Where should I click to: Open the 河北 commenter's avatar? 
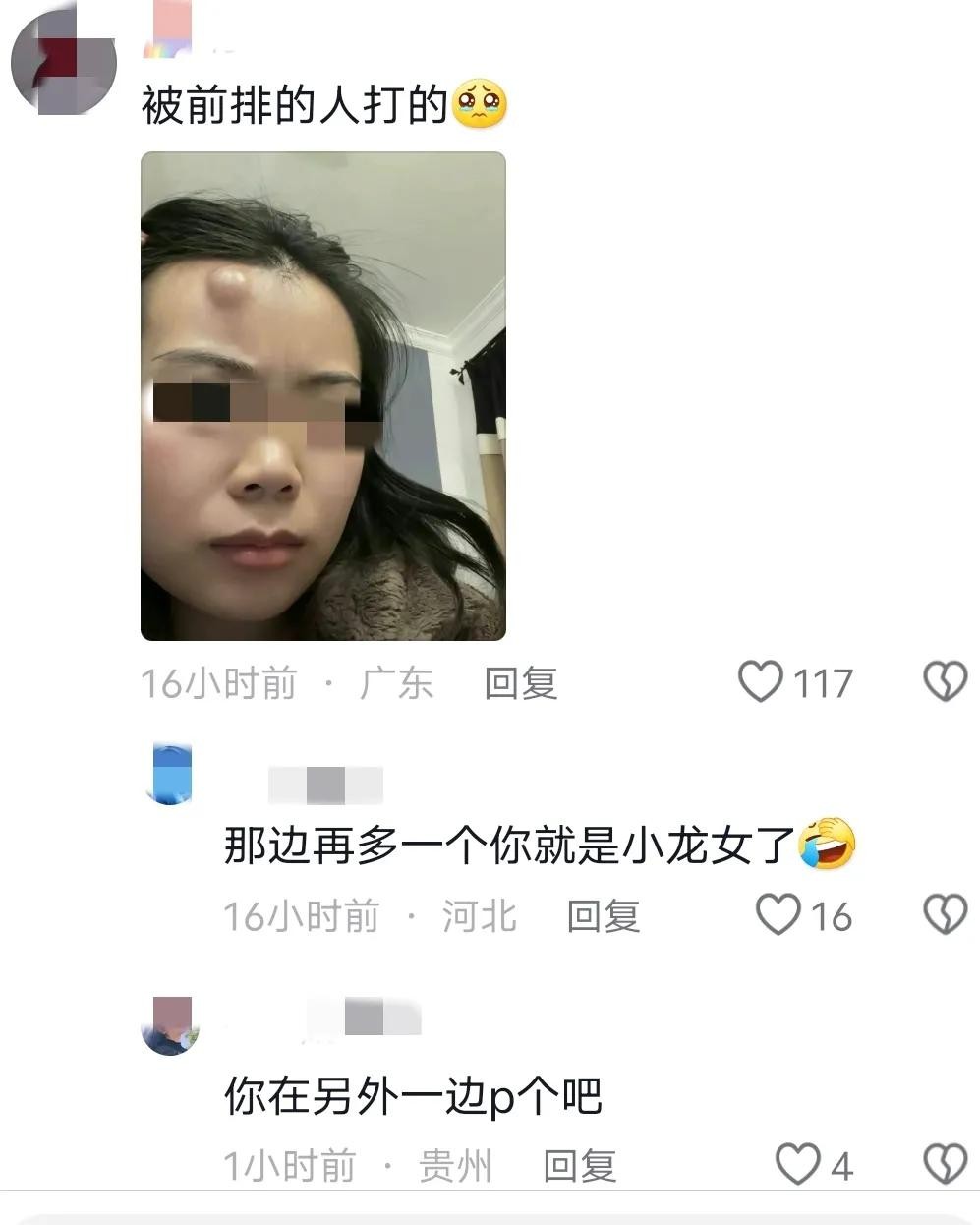pyautogui.click(x=168, y=776)
